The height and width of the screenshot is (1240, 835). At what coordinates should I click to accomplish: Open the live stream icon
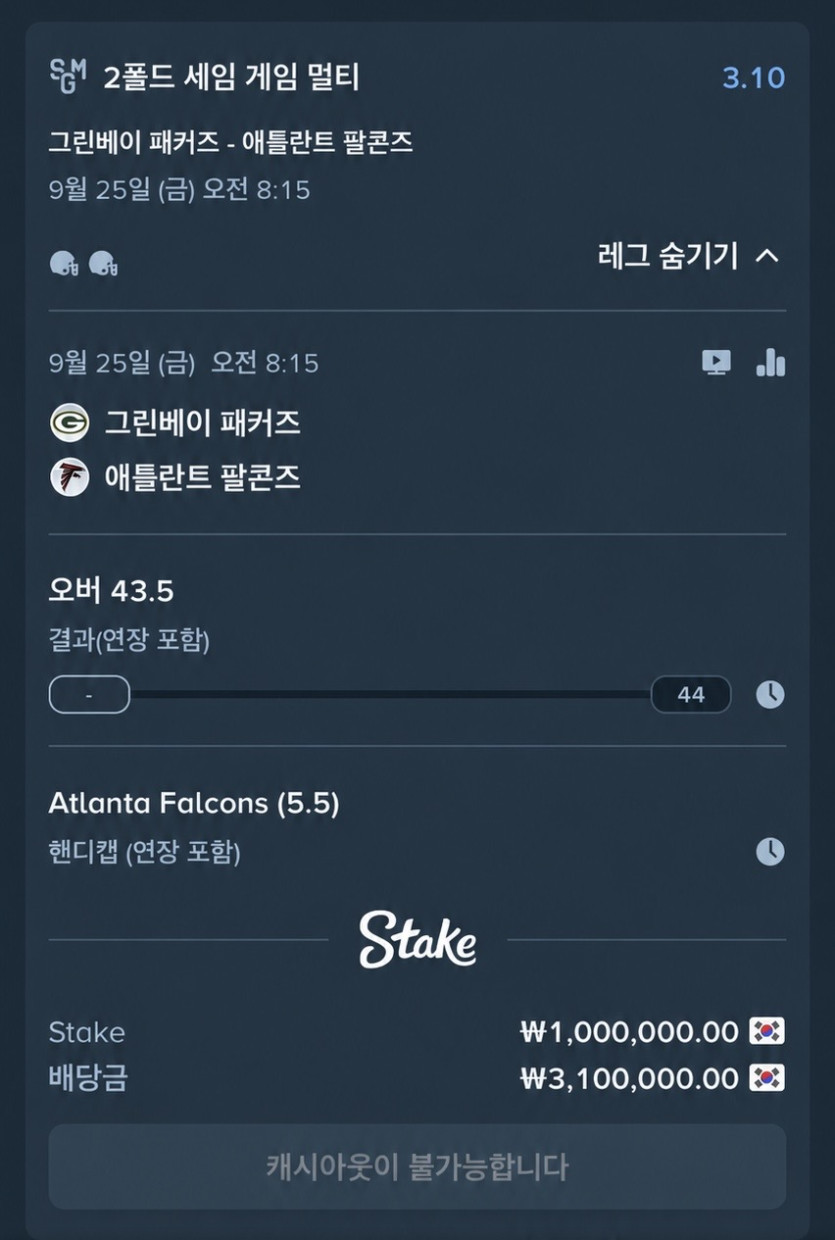point(716,362)
